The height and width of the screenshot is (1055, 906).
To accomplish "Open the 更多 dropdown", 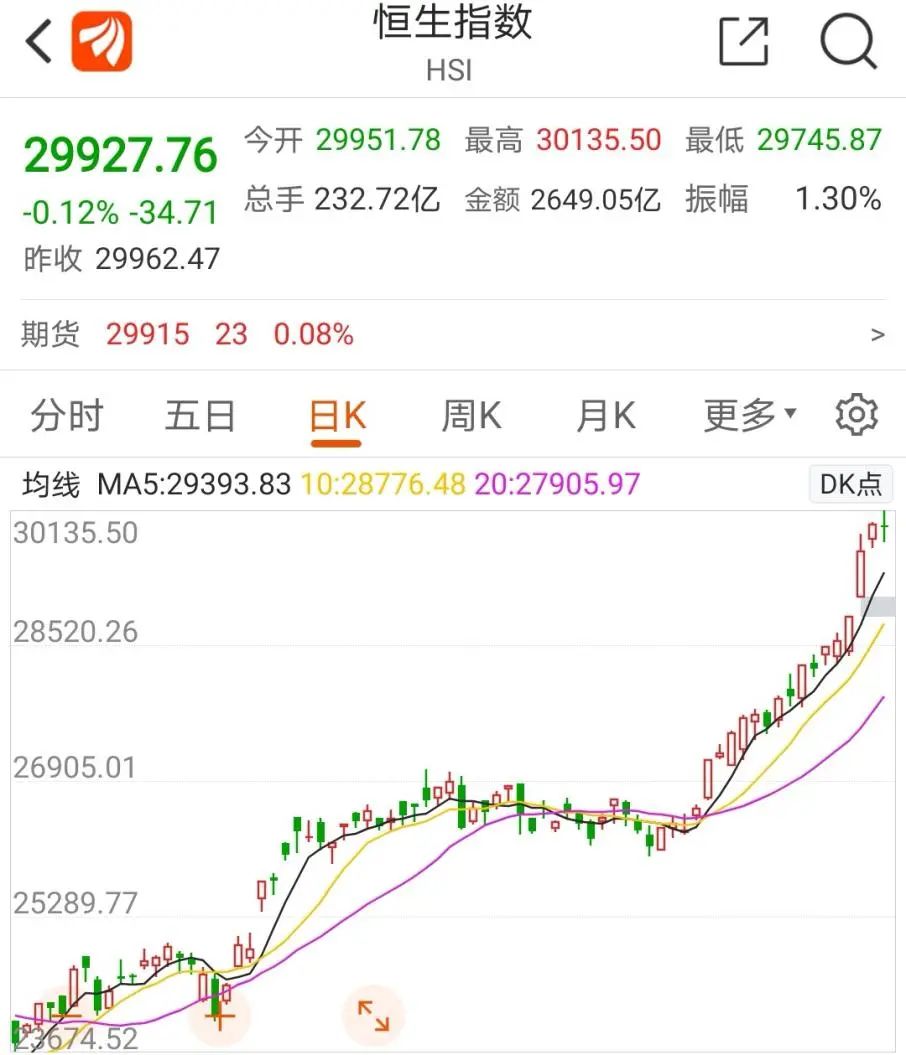I will [750, 415].
